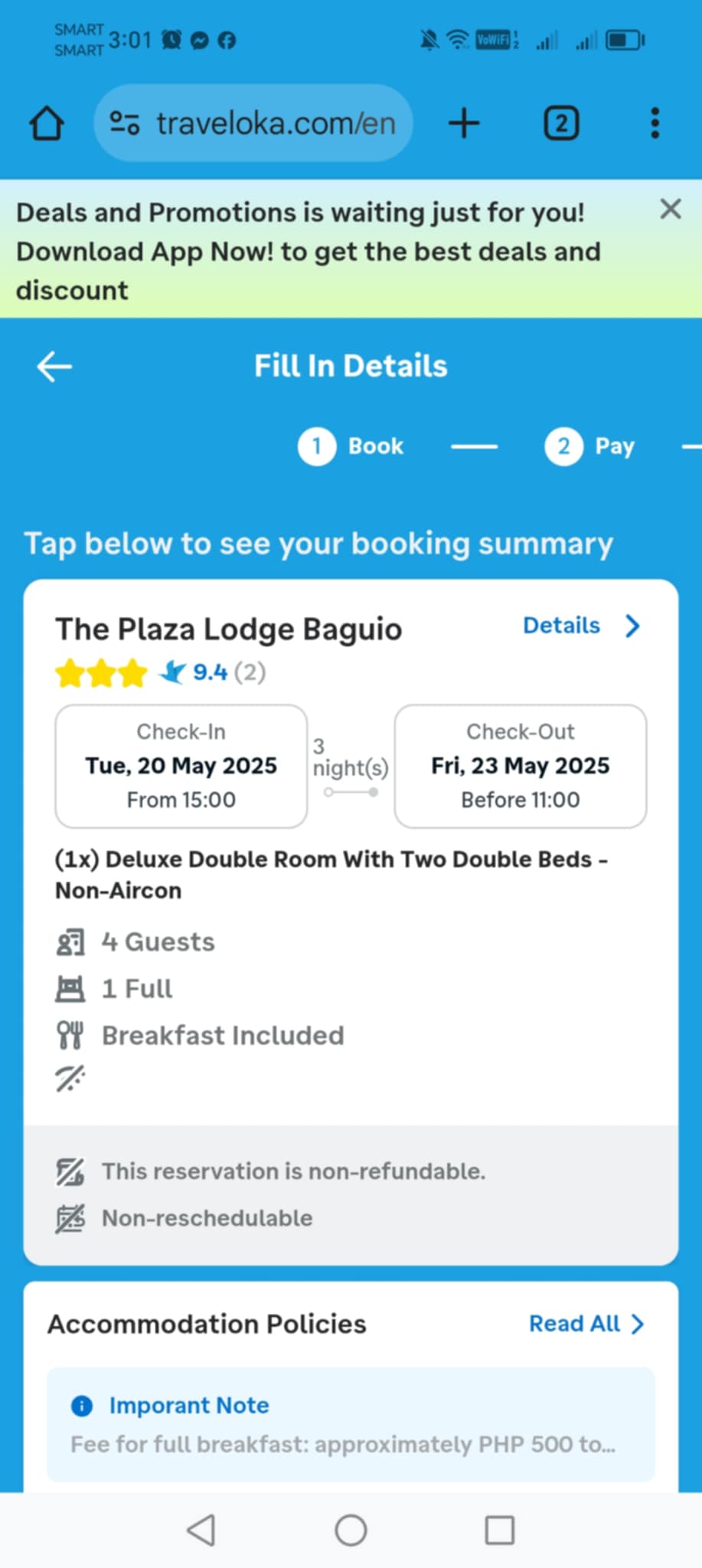Tap the traveloka.com address bar
This screenshot has height=1568, width=702.
pyautogui.click(x=253, y=123)
